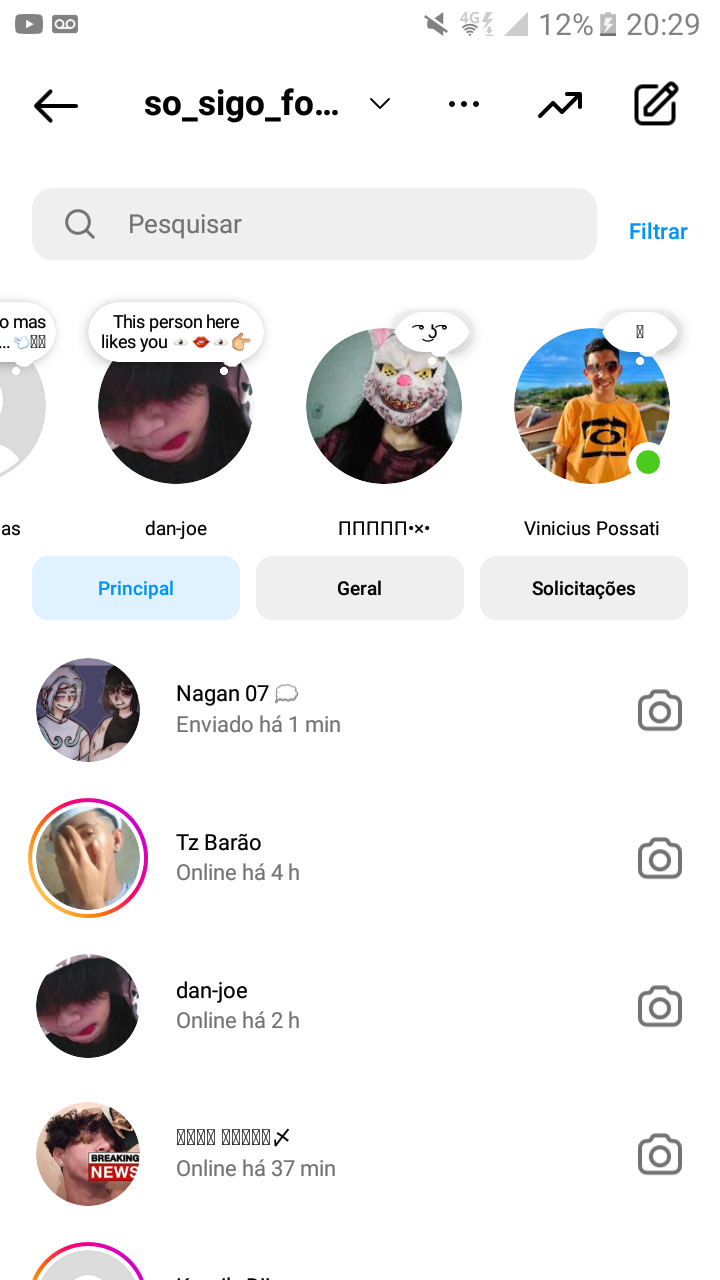720x1280 pixels.
Task: Select the Principal tab
Action: coord(136,588)
